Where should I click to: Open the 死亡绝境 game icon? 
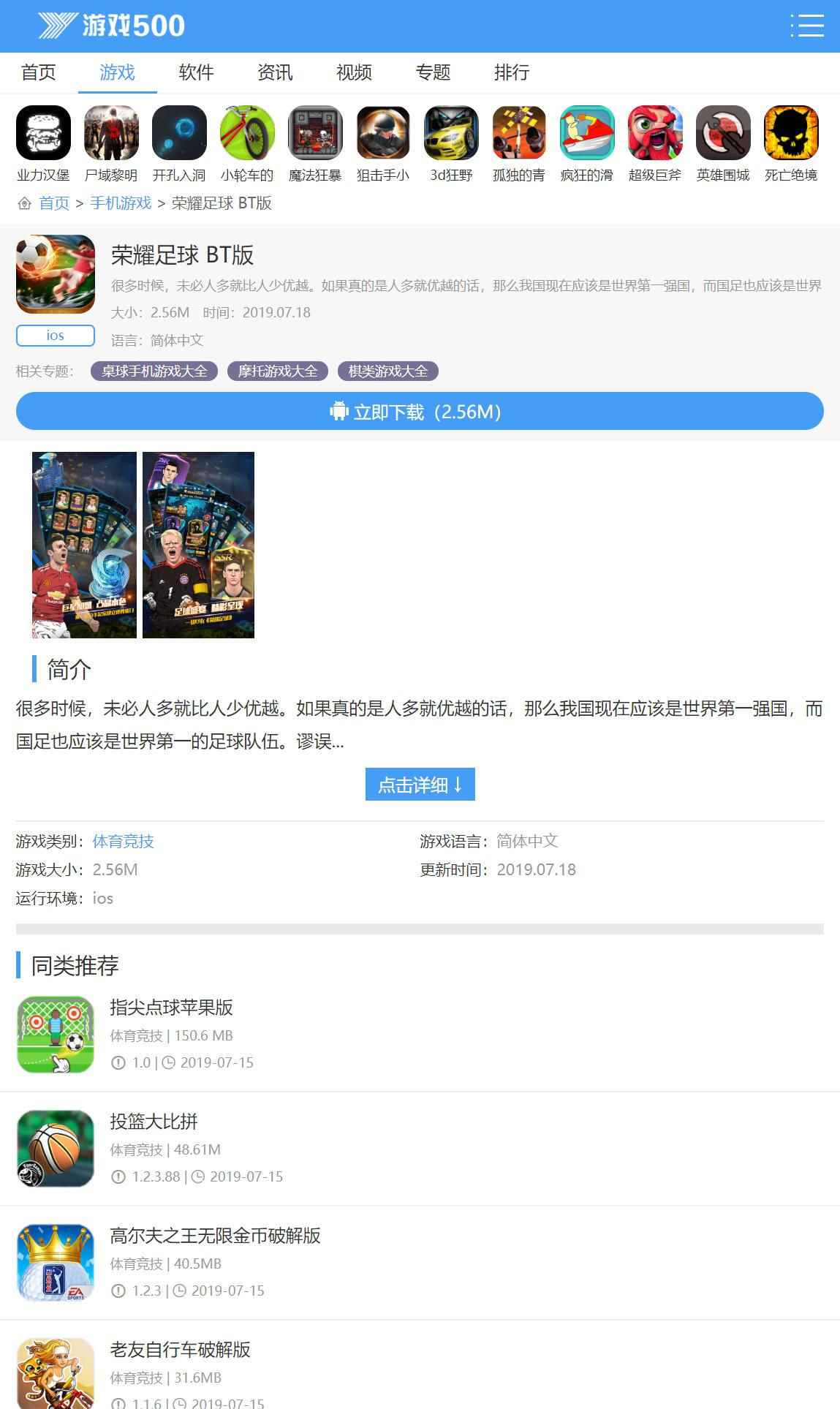pyautogui.click(x=791, y=134)
